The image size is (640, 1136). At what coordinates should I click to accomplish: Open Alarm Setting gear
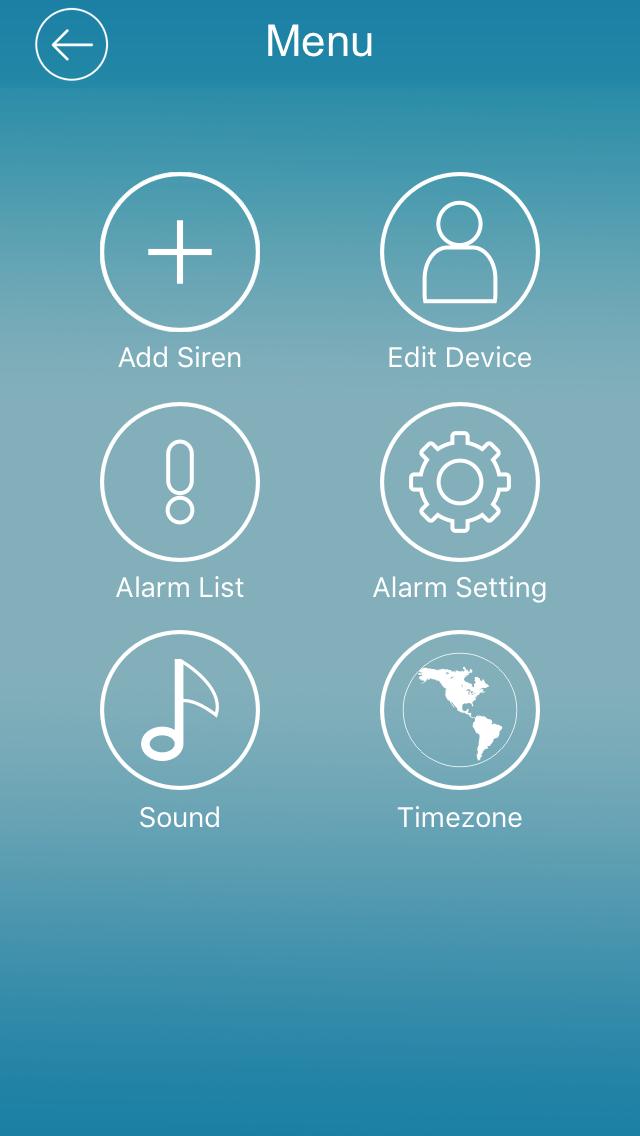pos(460,481)
